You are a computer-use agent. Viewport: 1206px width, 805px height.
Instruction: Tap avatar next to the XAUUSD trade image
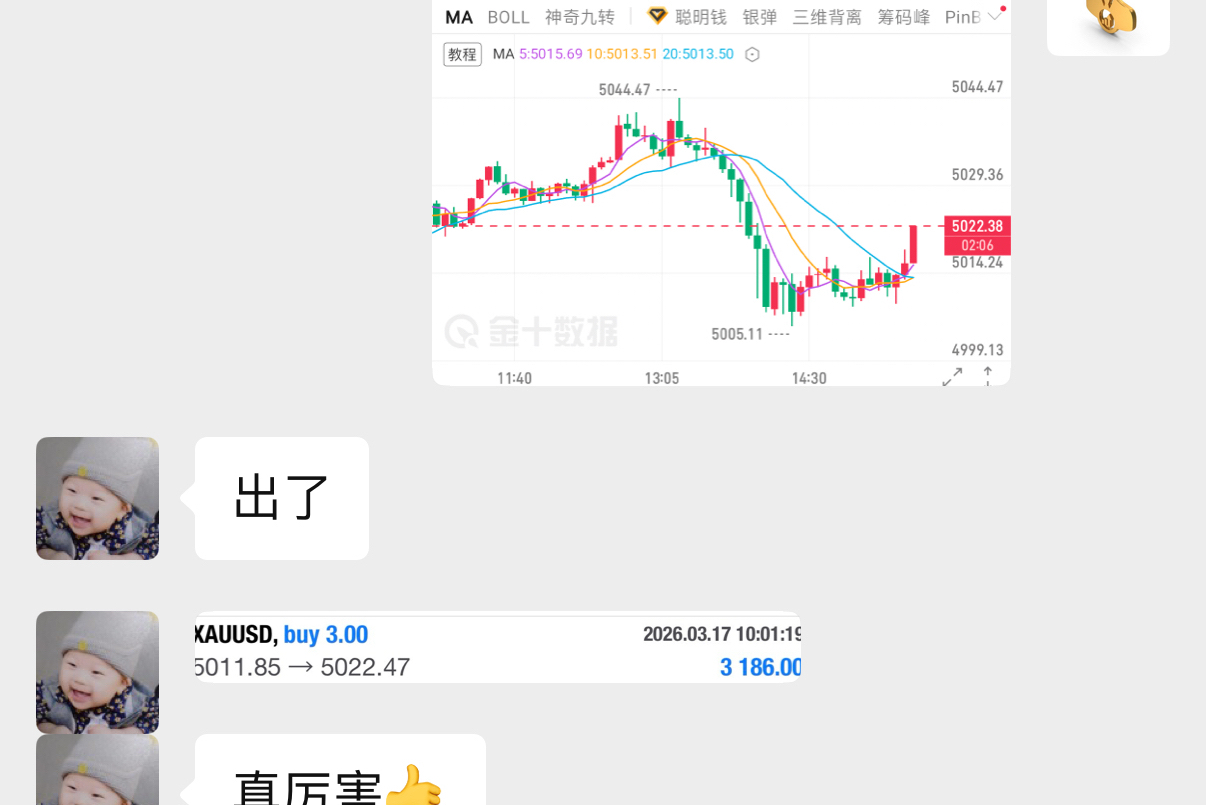coord(97,672)
